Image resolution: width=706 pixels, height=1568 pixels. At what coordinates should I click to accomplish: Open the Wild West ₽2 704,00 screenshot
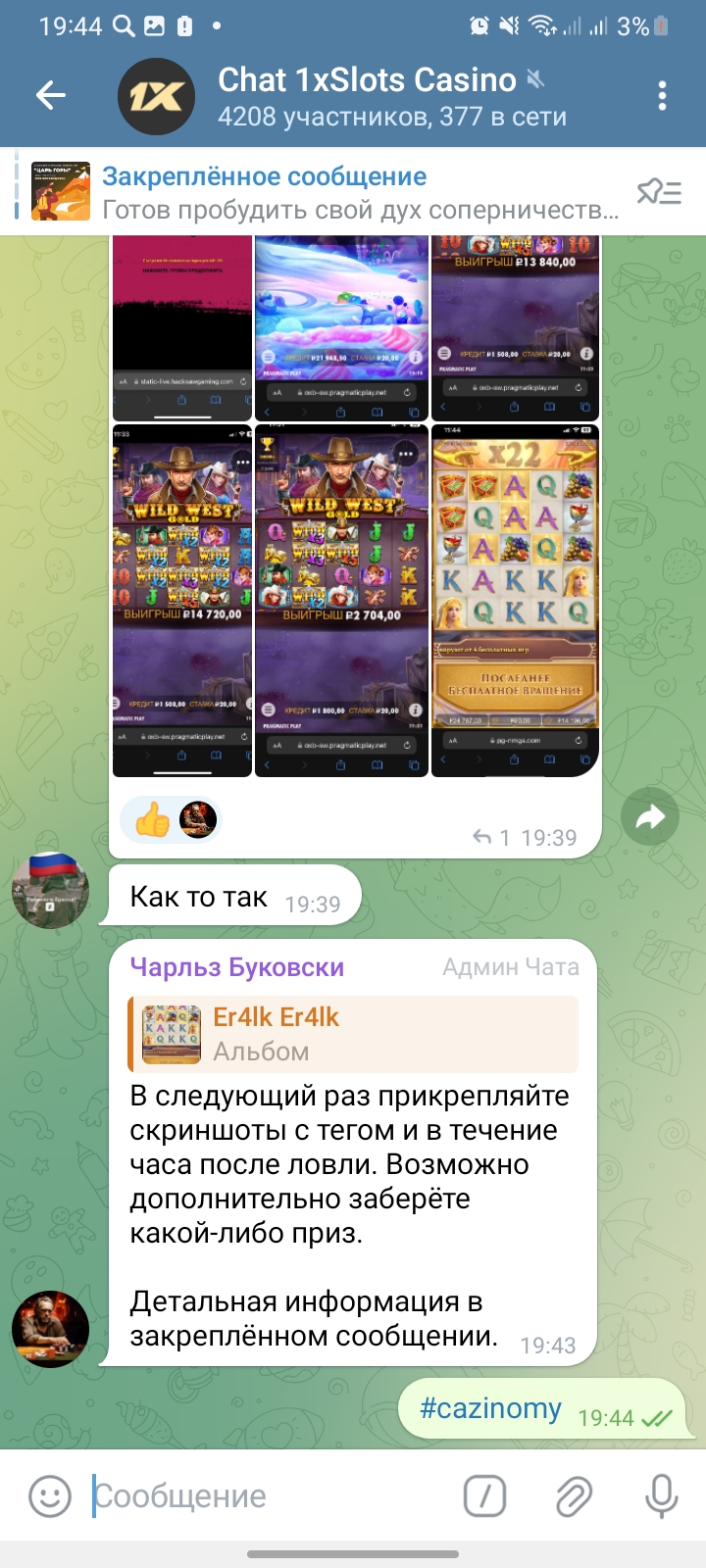tap(341, 600)
